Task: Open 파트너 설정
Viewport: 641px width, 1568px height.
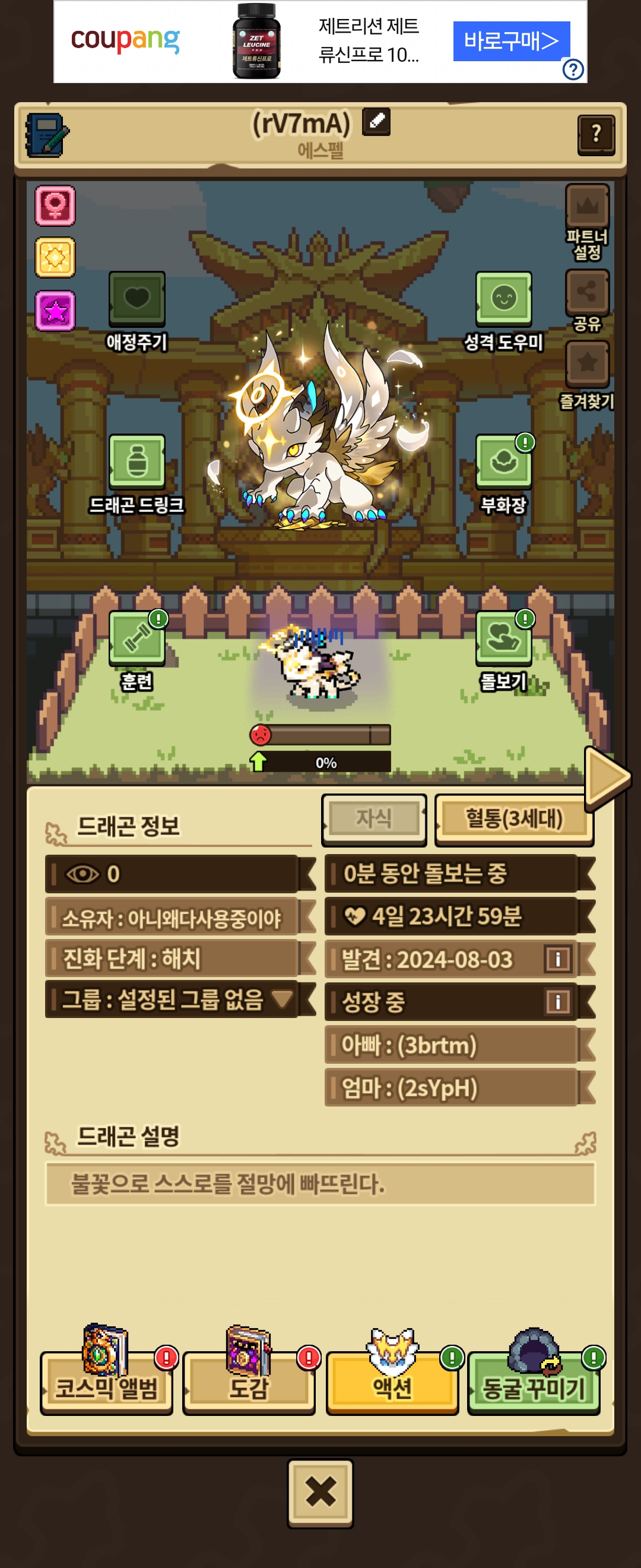Action: coord(587,222)
